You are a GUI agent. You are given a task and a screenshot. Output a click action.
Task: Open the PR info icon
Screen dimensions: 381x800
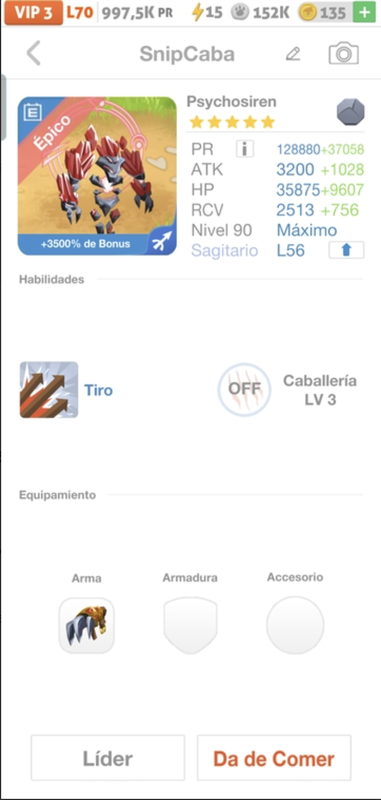click(x=245, y=149)
